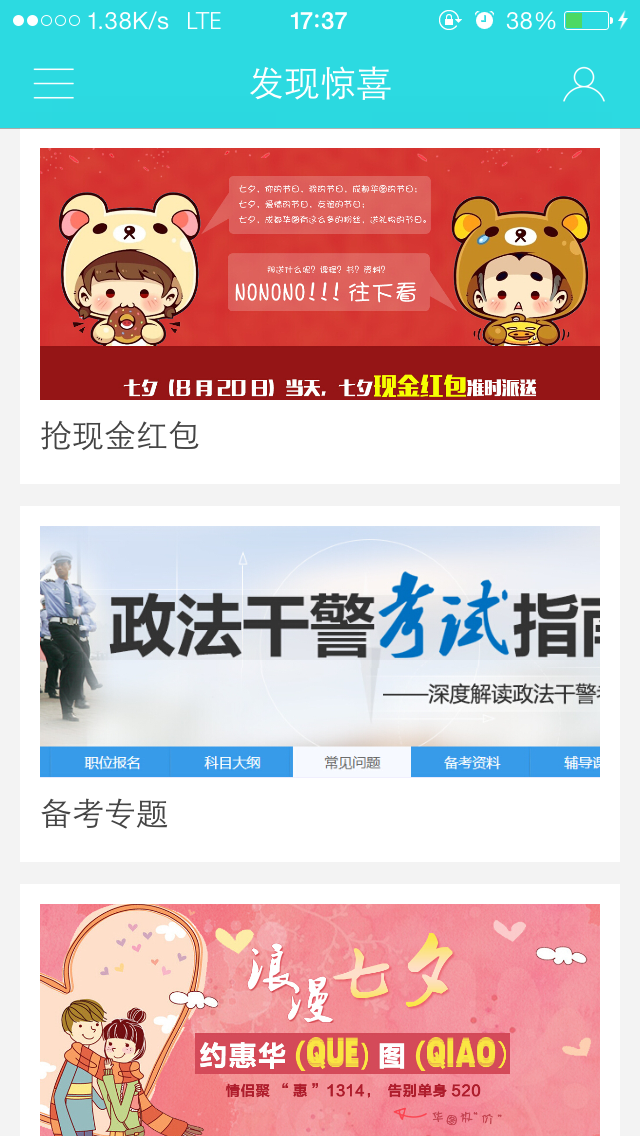Open the hamburger drawer menu

[54, 84]
